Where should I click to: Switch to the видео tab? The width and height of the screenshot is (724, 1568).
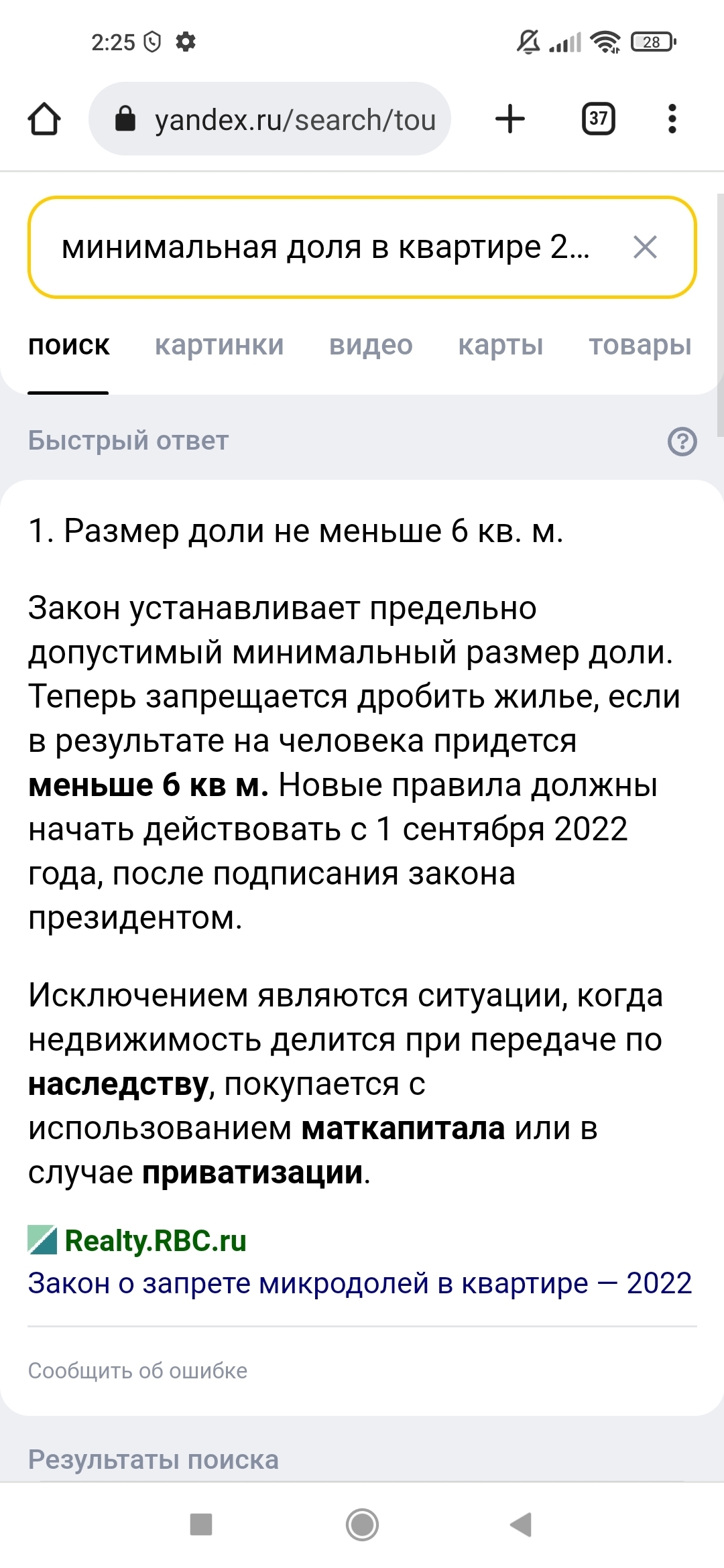click(371, 345)
